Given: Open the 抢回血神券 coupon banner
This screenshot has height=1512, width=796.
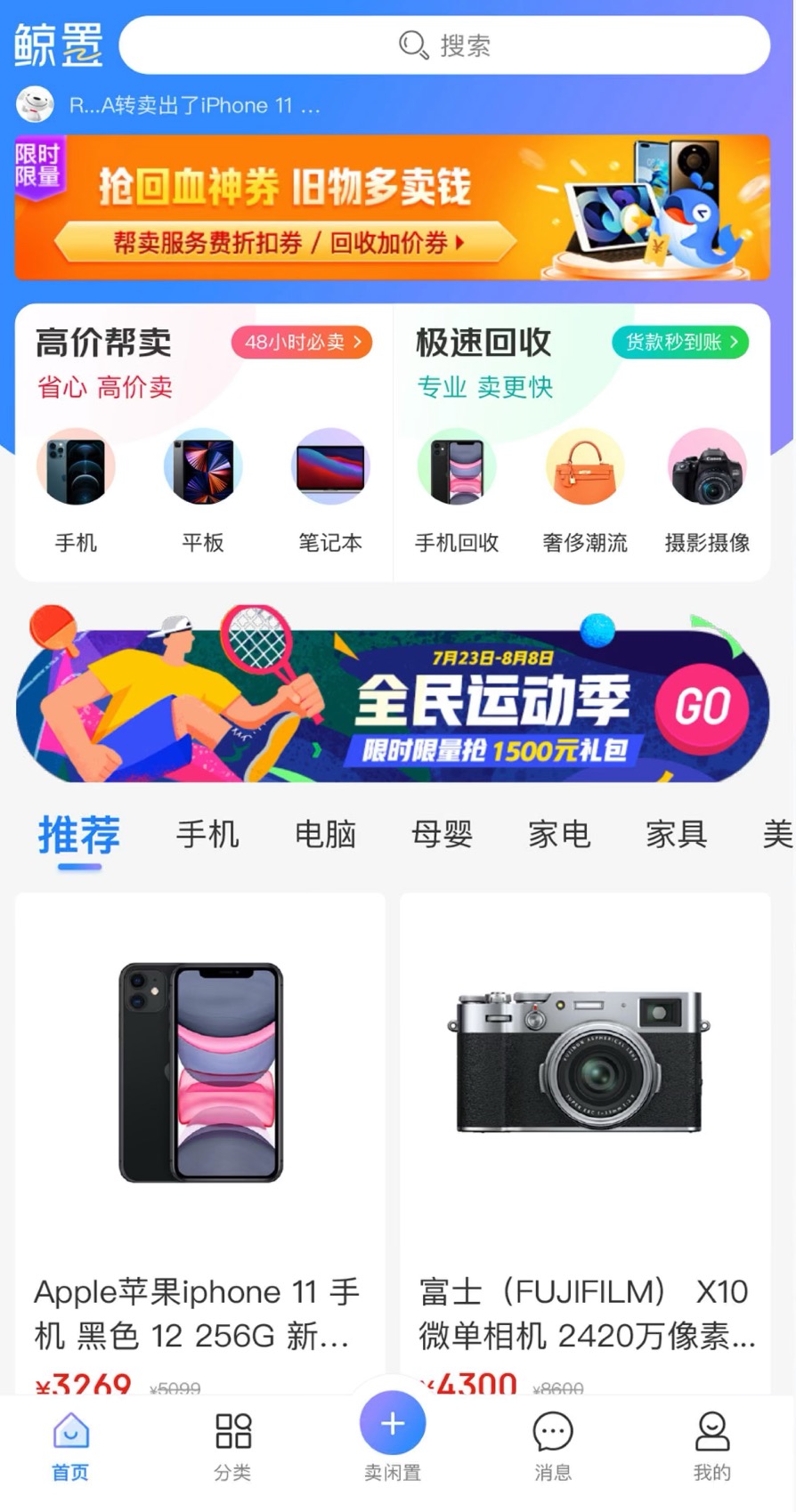Looking at the screenshot, I should [x=392, y=207].
